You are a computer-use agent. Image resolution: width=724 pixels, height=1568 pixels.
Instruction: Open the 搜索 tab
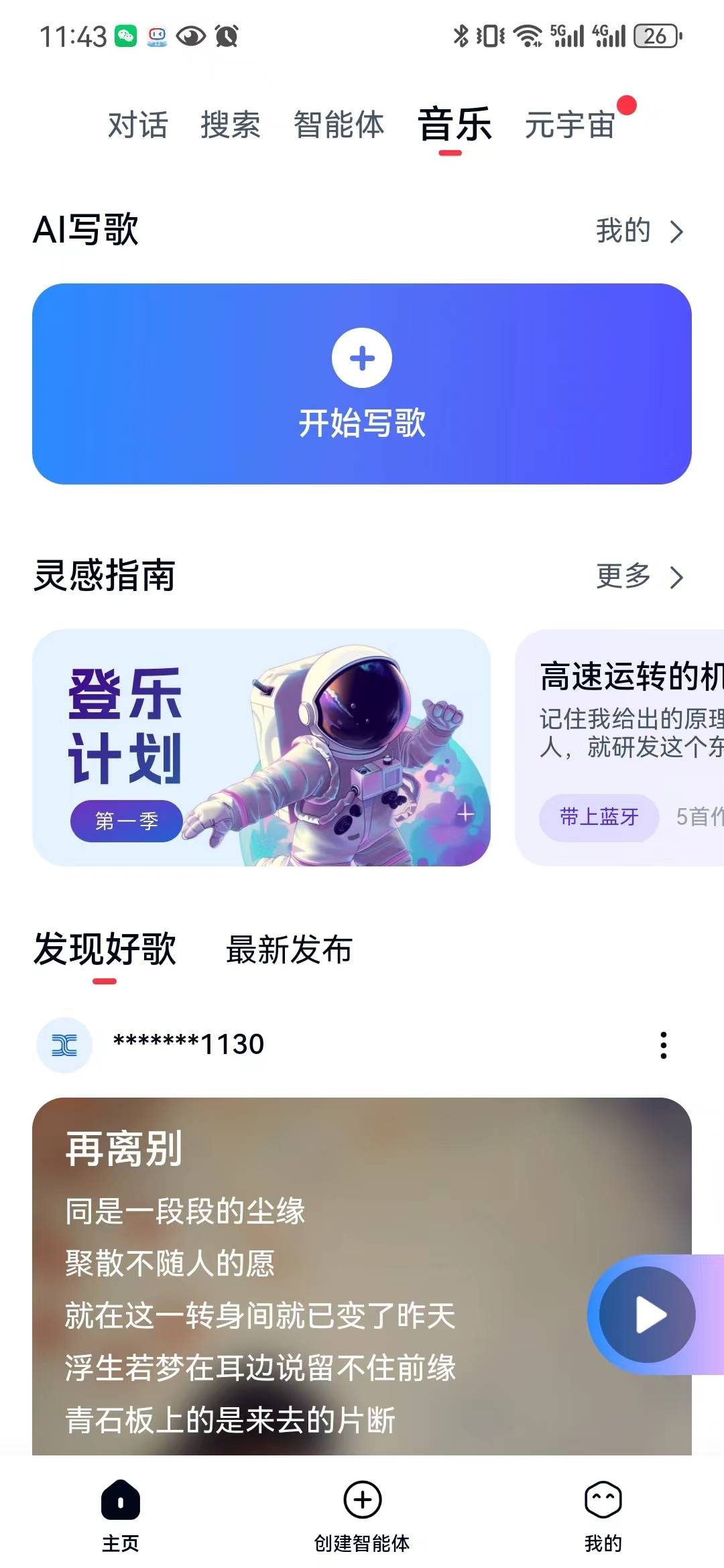[x=230, y=125]
